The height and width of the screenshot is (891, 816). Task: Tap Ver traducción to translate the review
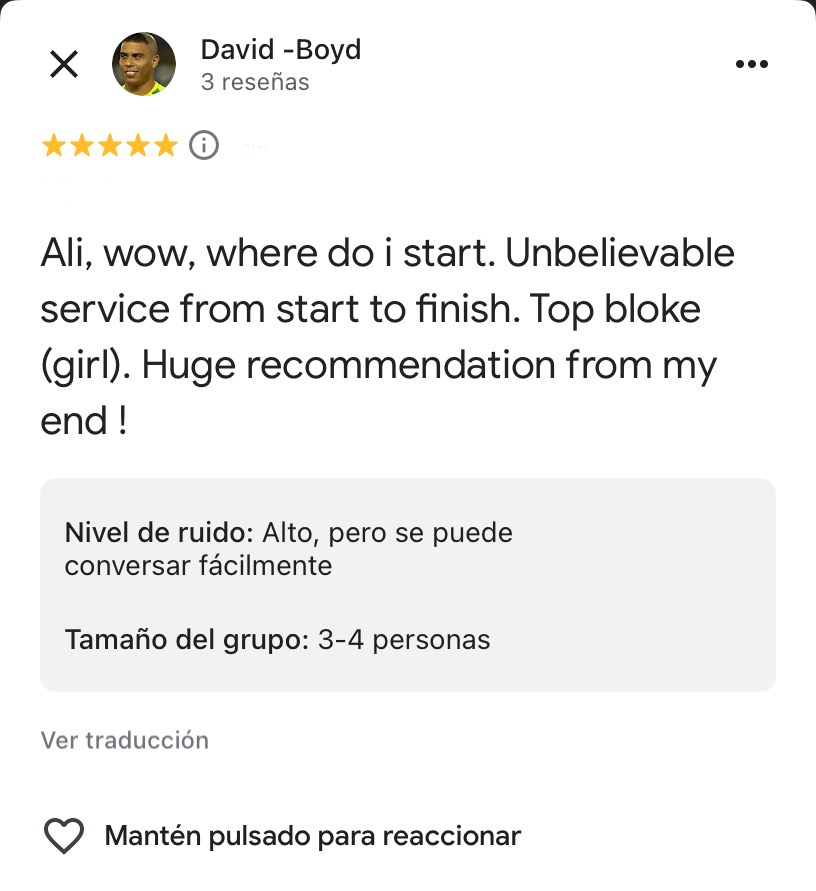[125, 741]
